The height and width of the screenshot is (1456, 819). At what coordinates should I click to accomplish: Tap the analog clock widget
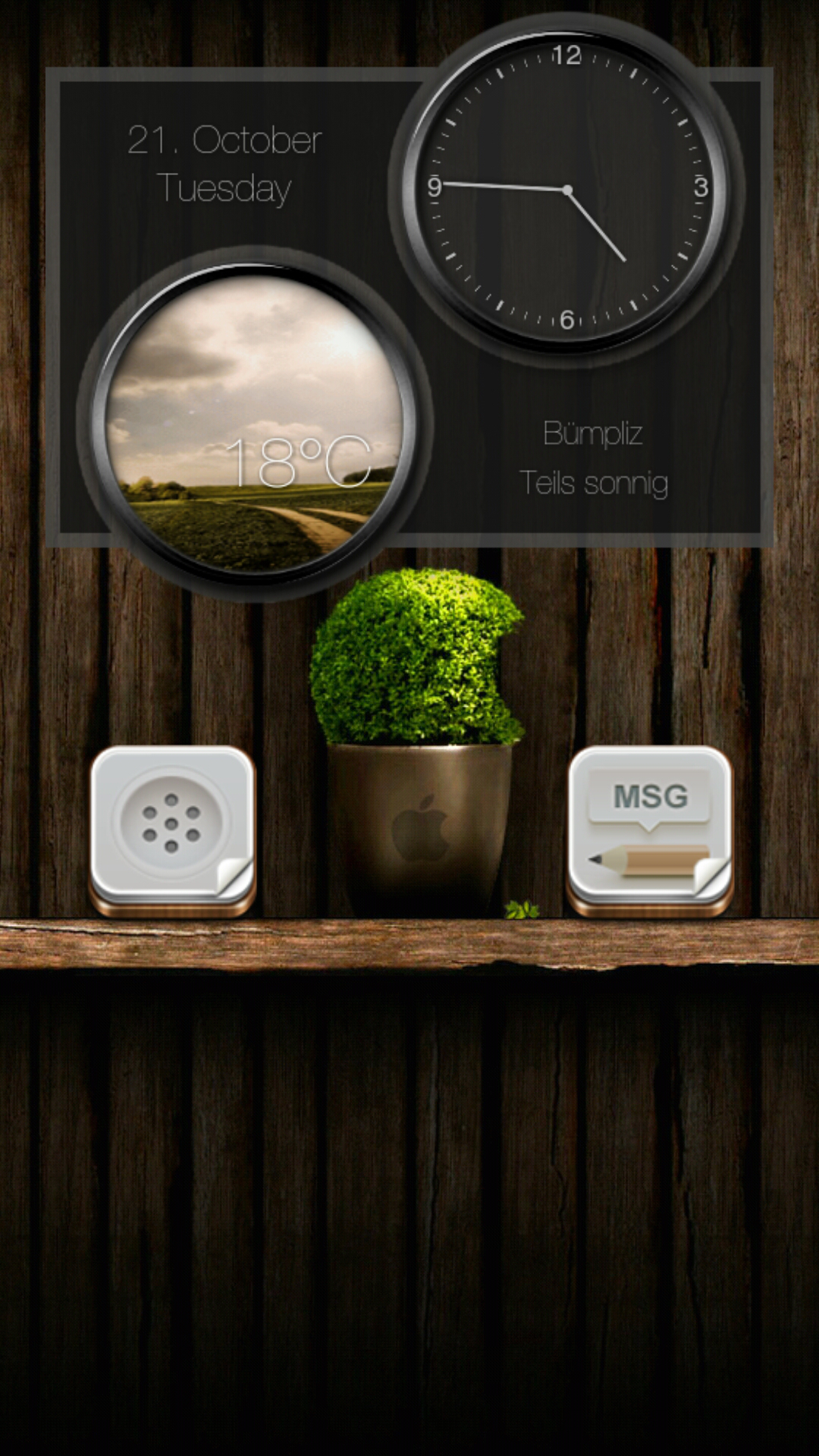click(x=566, y=190)
